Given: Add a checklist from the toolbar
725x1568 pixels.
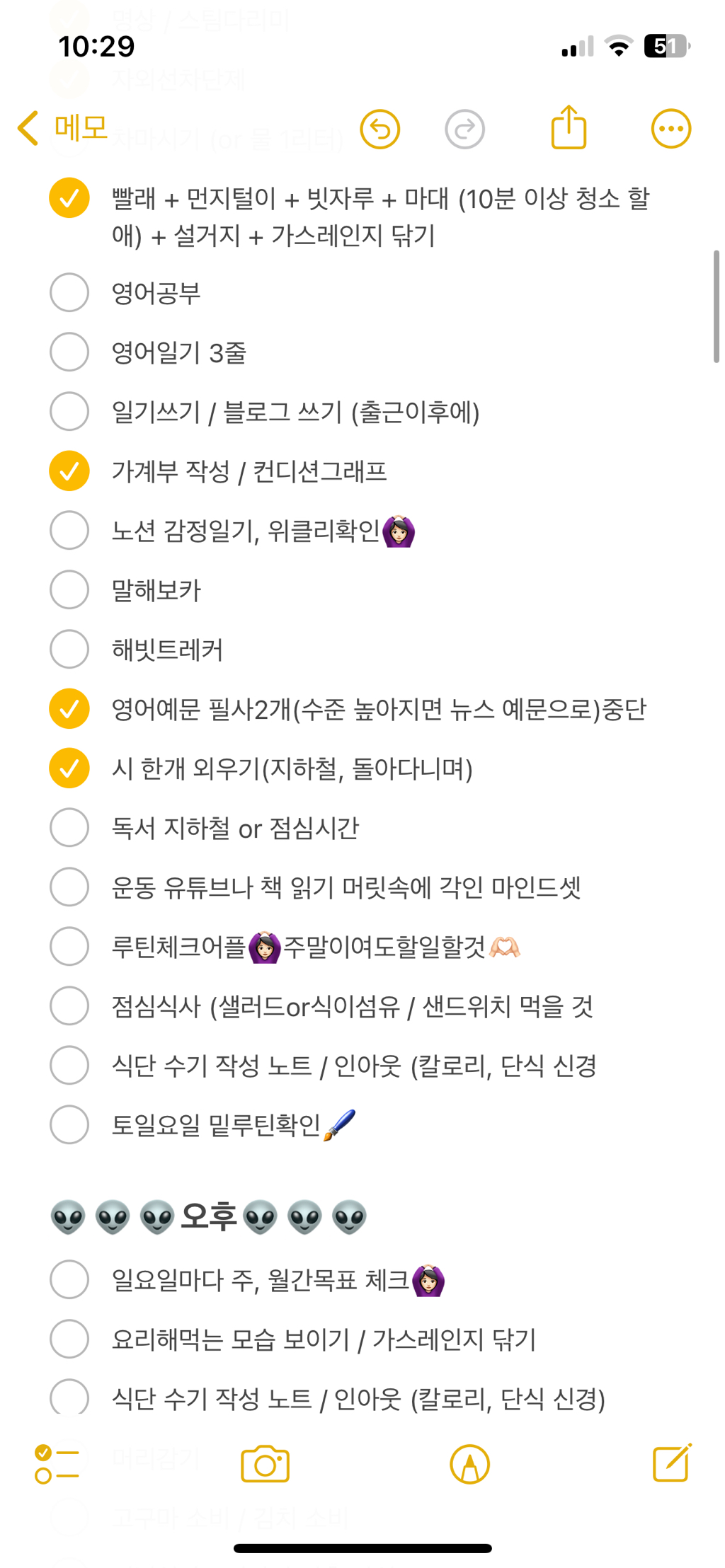Looking at the screenshot, I should tap(57, 1464).
